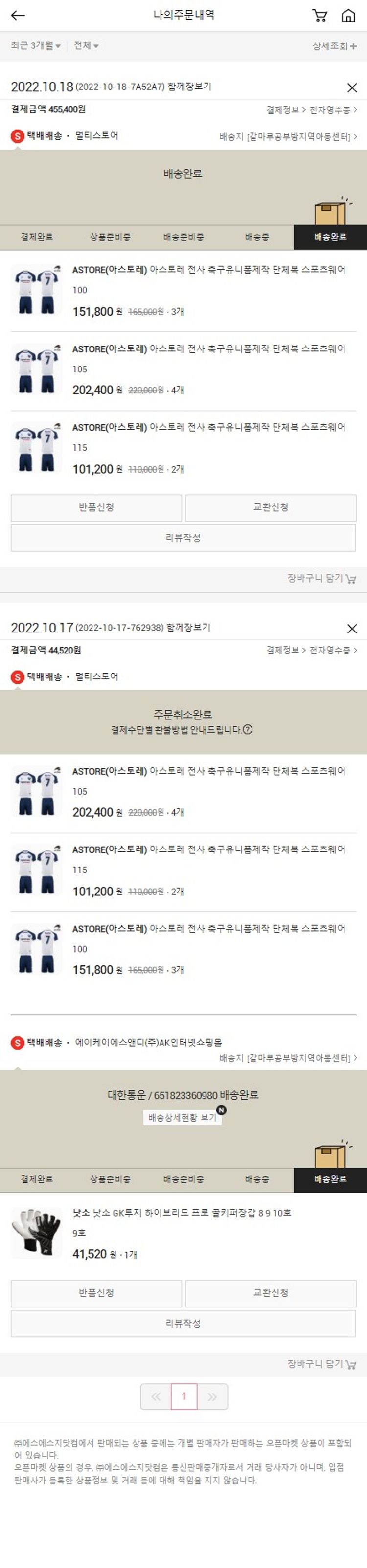Add the 2022.10.17 order to cart via 장바구니 담기
This screenshot has width=367, height=1568.
point(321,1364)
